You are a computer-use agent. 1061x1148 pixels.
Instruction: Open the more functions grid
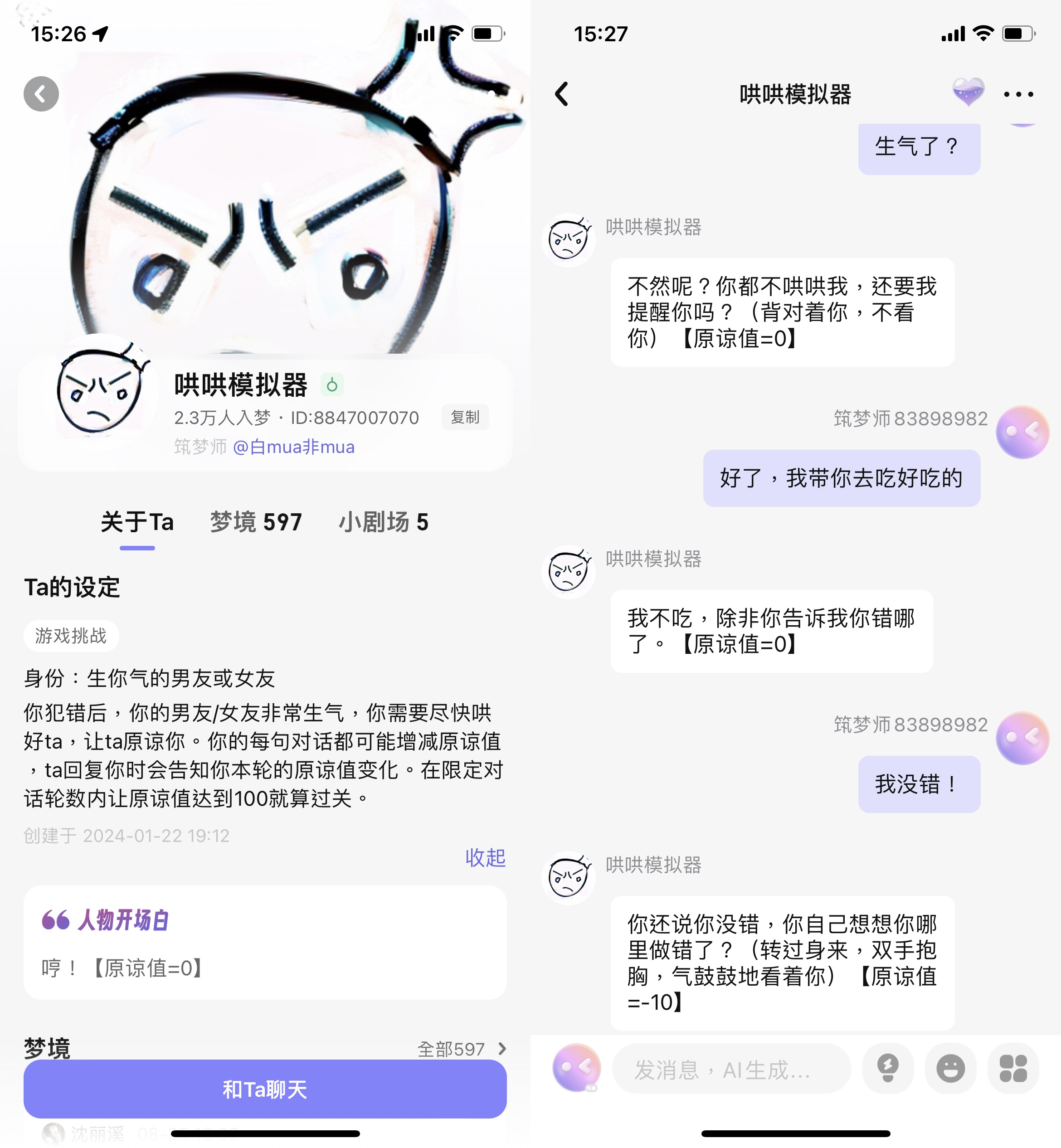(1013, 1068)
